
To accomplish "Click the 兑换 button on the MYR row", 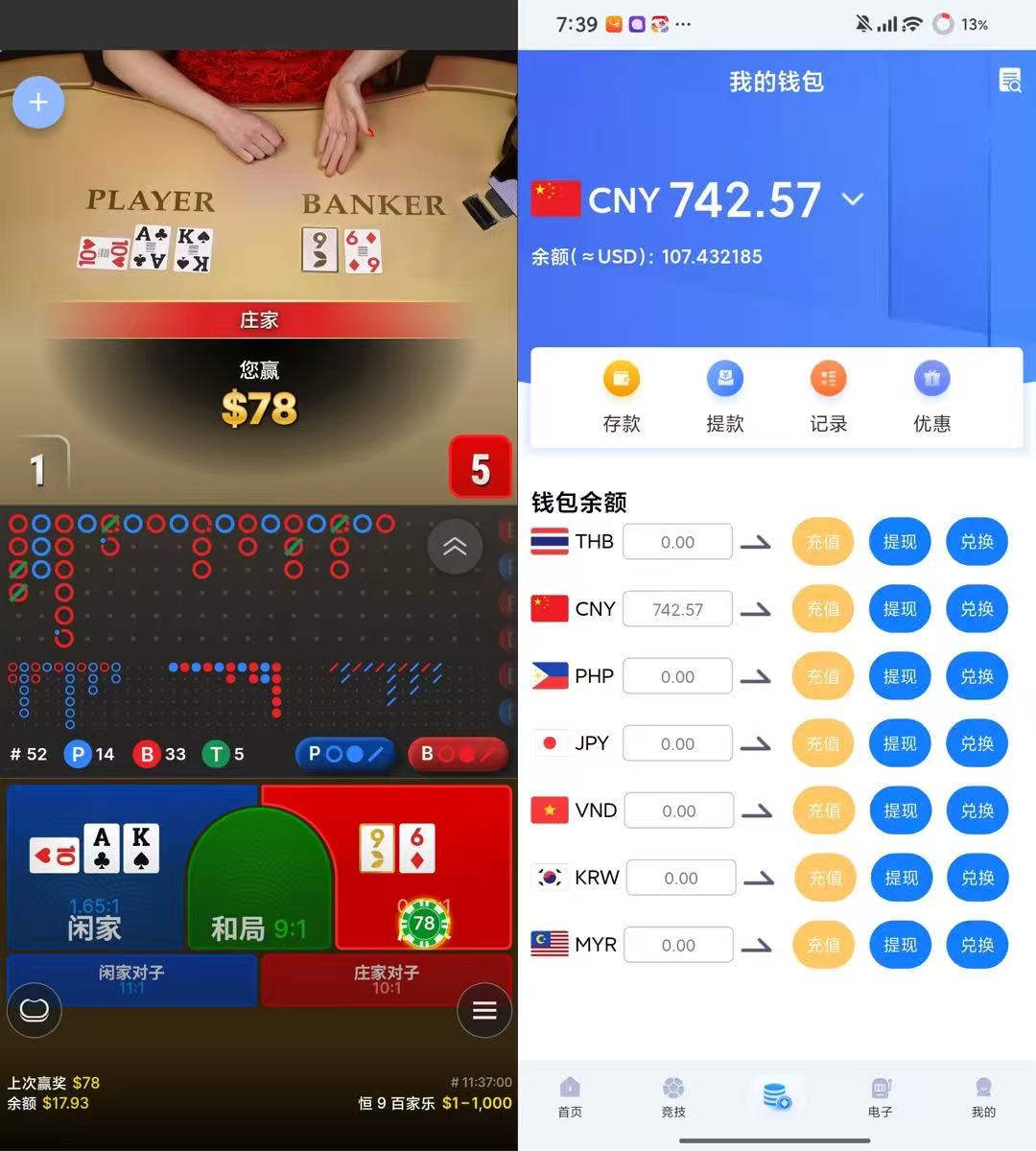I will (x=977, y=945).
